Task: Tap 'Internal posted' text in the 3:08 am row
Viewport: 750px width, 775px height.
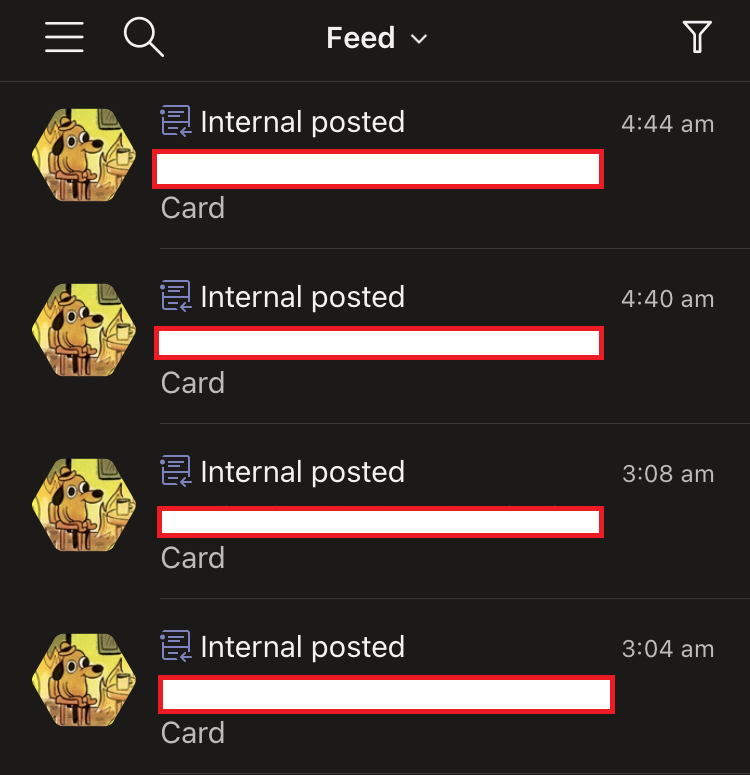Action: 303,471
